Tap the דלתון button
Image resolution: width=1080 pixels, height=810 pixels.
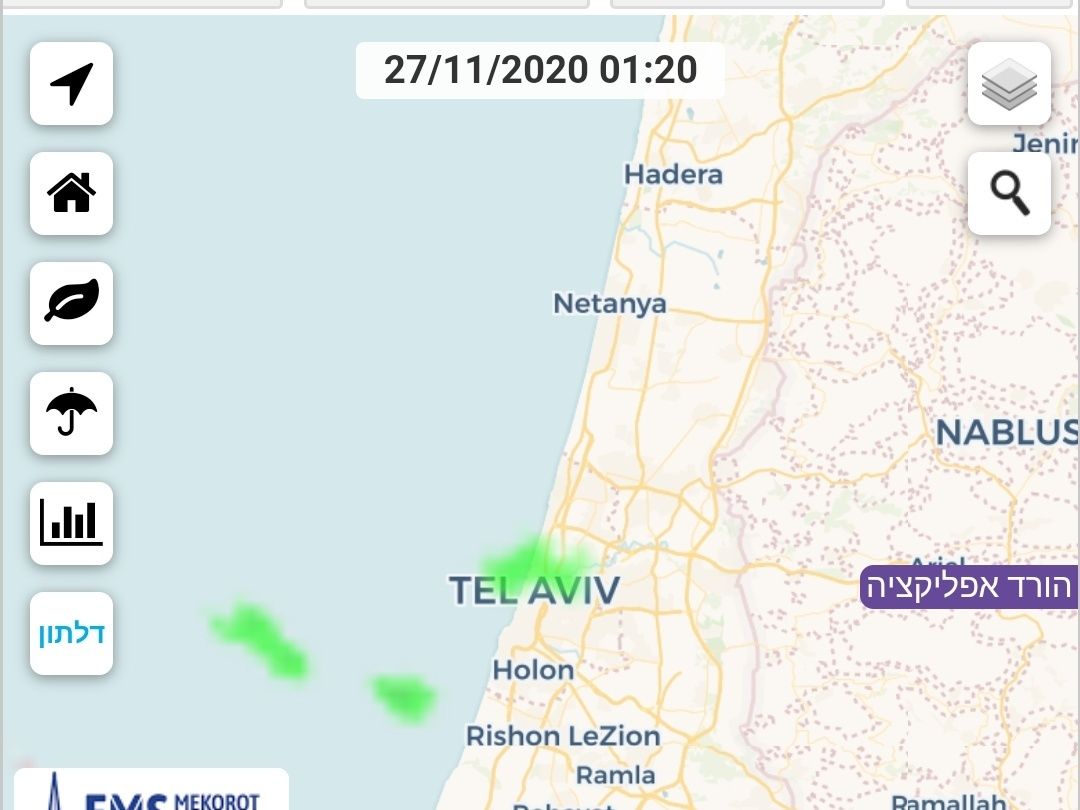click(x=71, y=634)
